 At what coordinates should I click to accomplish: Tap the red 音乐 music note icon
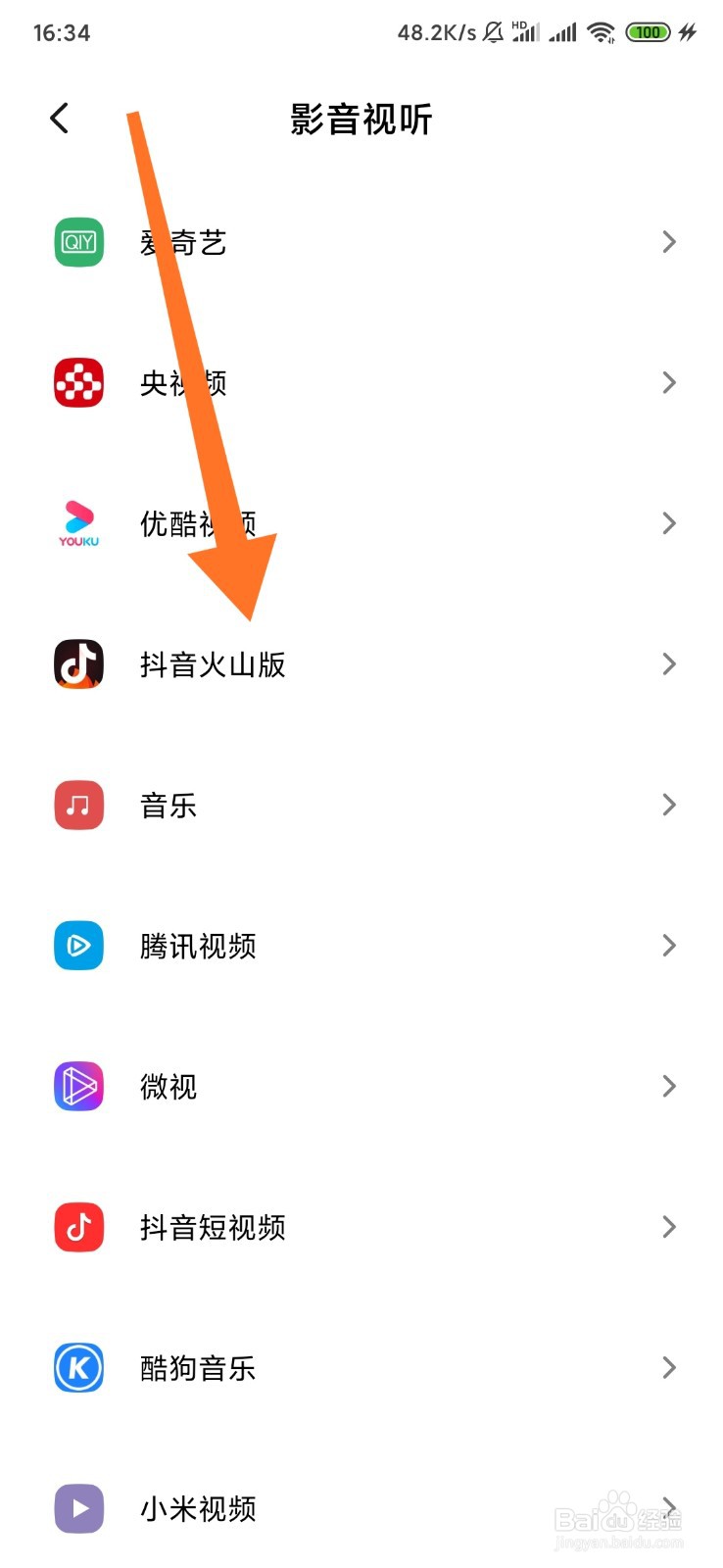coord(77,805)
